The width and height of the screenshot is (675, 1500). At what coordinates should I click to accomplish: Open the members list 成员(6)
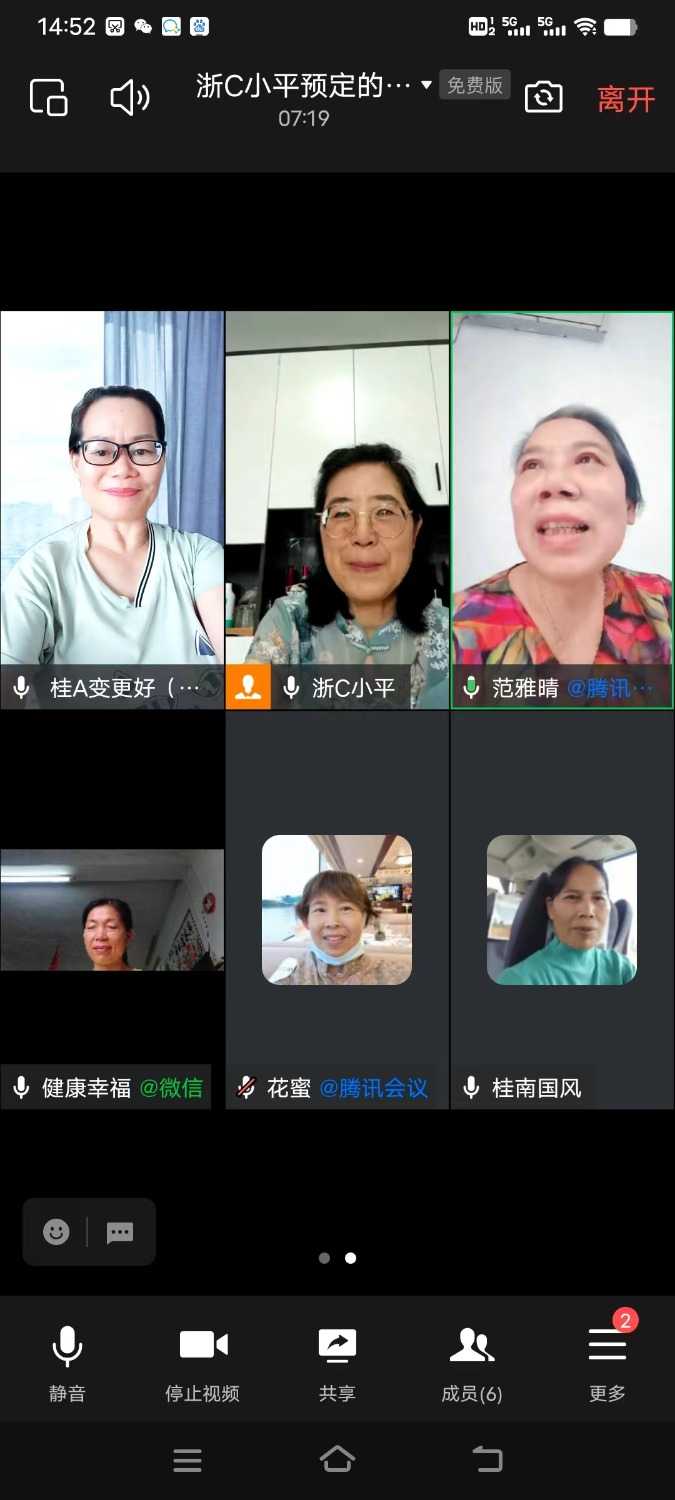point(472,1363)
